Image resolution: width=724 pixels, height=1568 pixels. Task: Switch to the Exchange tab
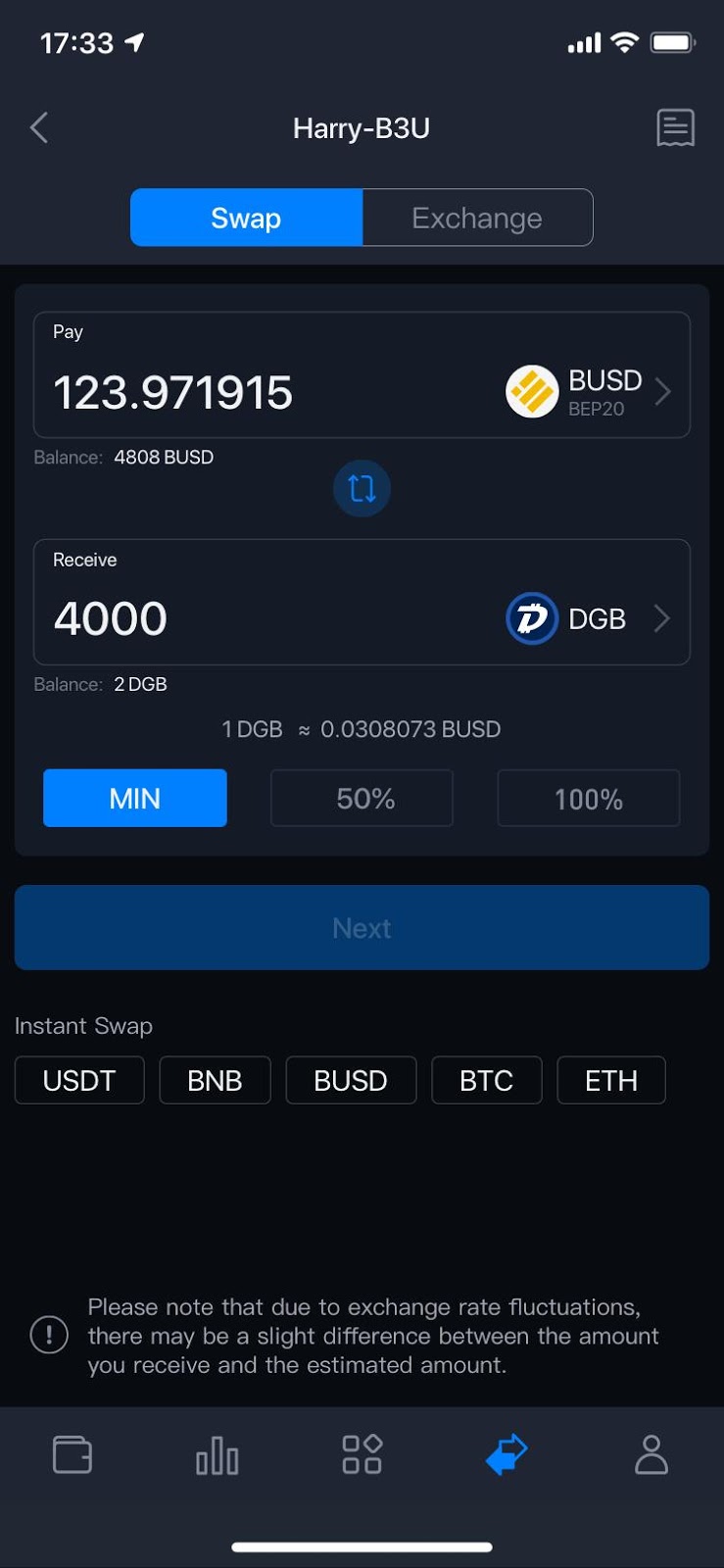(477, 218)
